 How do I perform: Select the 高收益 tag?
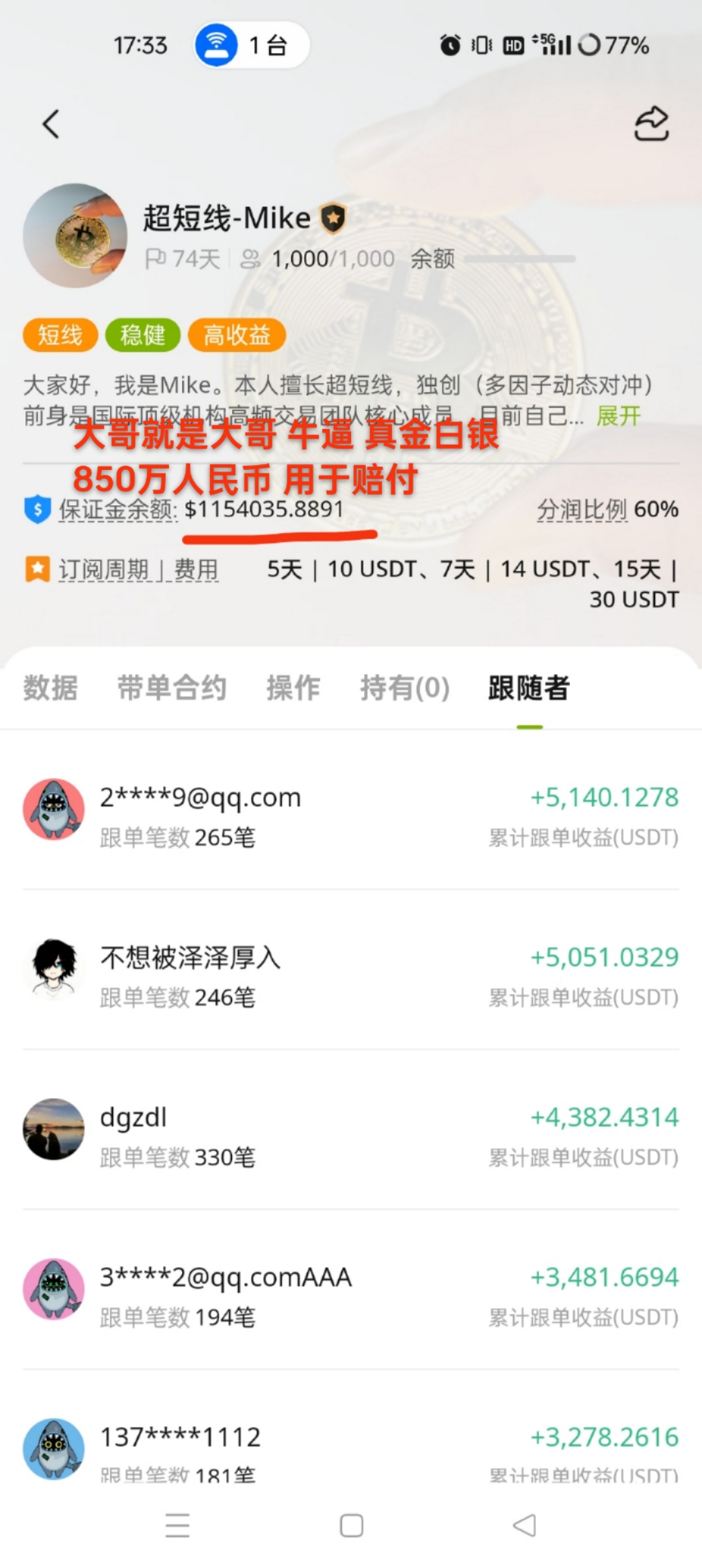(237, 335)
